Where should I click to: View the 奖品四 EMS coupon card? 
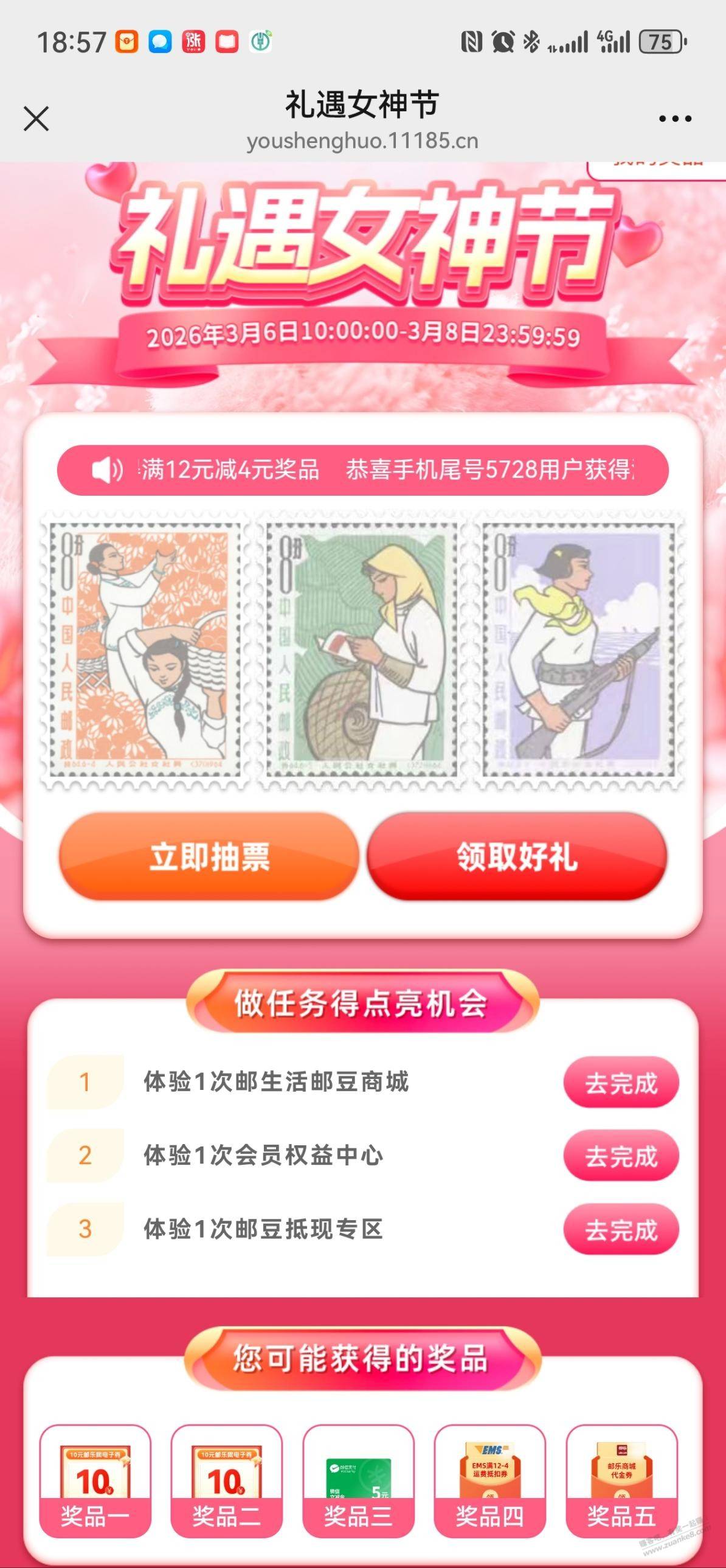pos(489,1480)
